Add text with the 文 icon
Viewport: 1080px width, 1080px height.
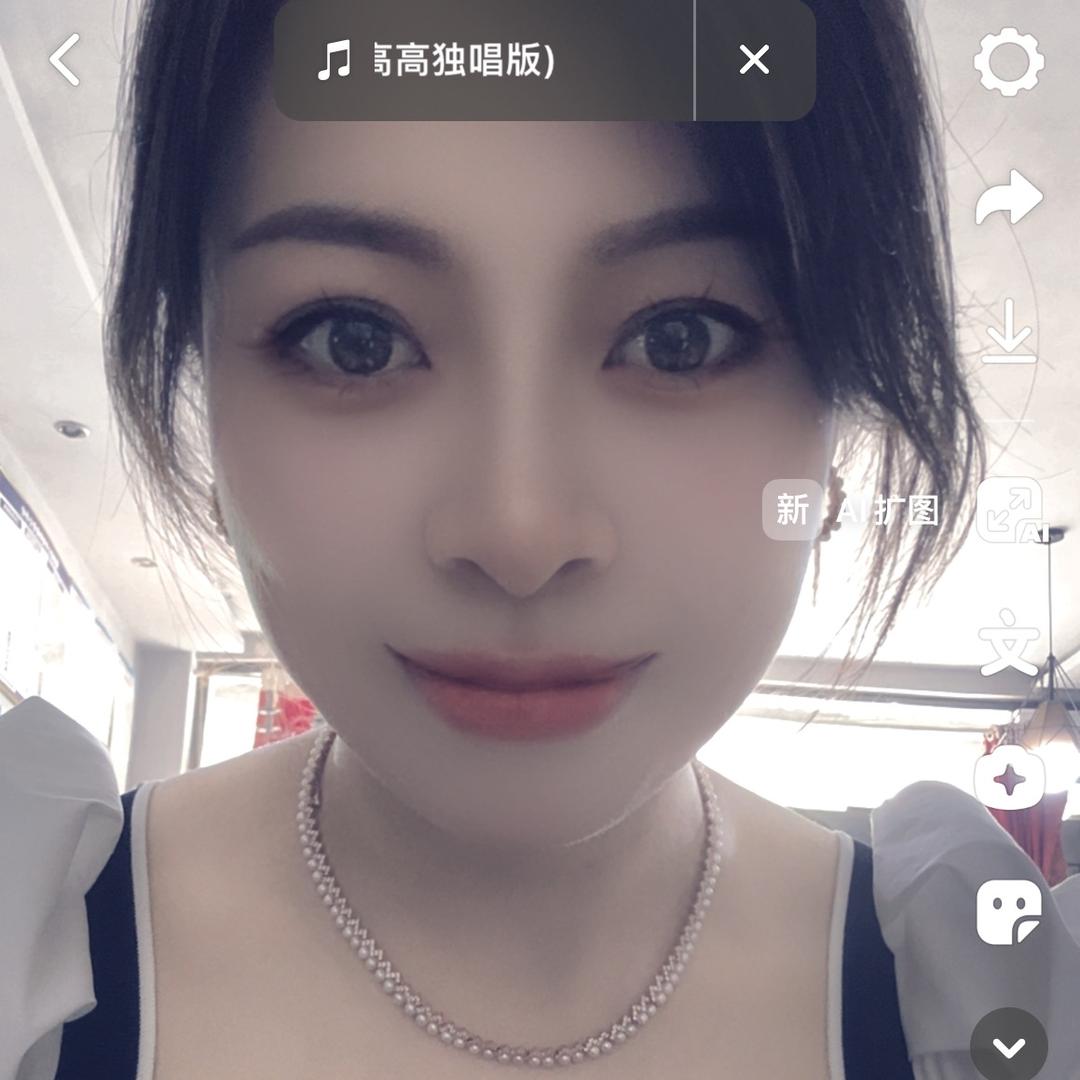click(1009, 643)
